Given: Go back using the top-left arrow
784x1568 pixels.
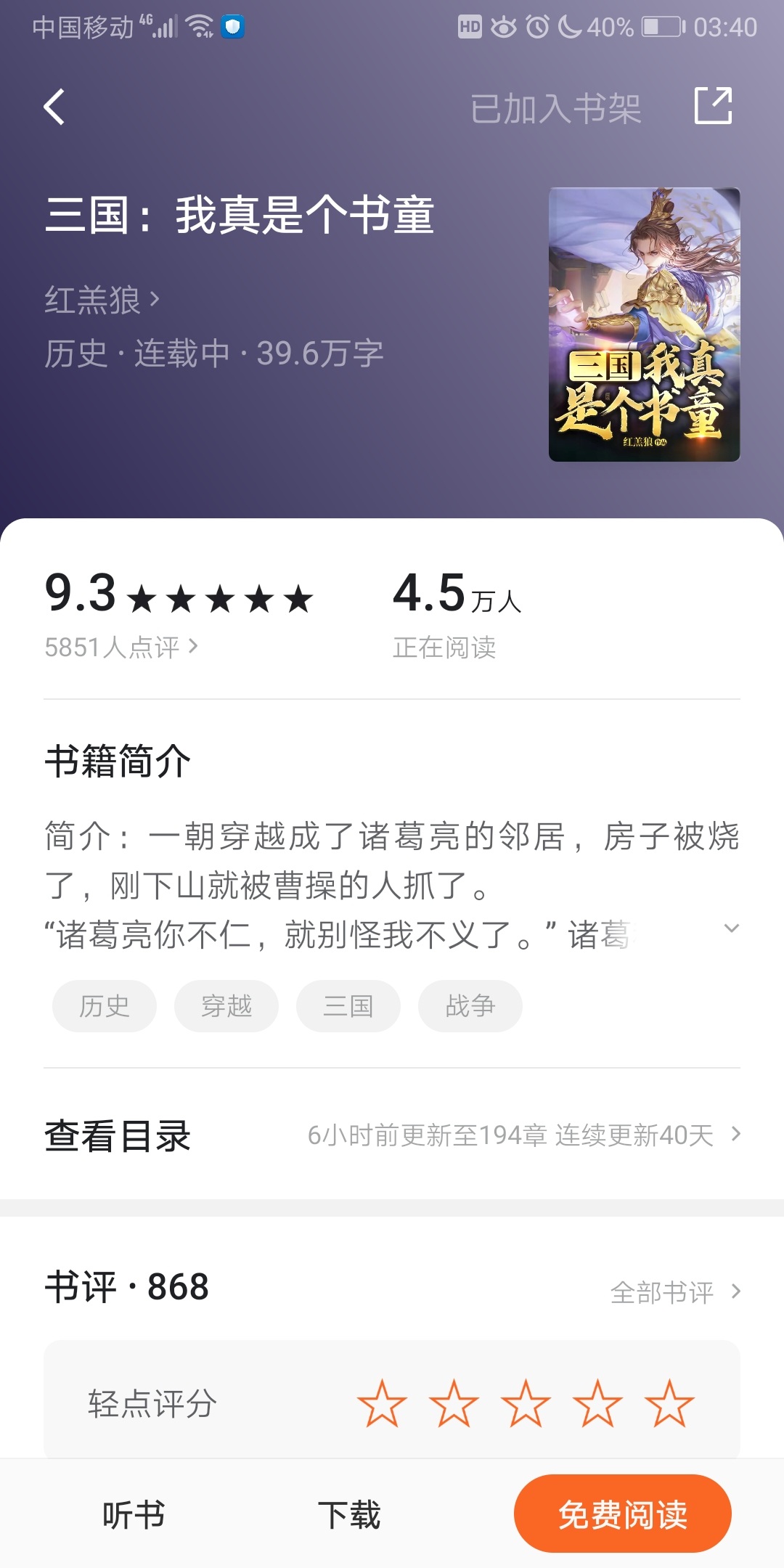Looking at the screenshot, I should (54, 107).
